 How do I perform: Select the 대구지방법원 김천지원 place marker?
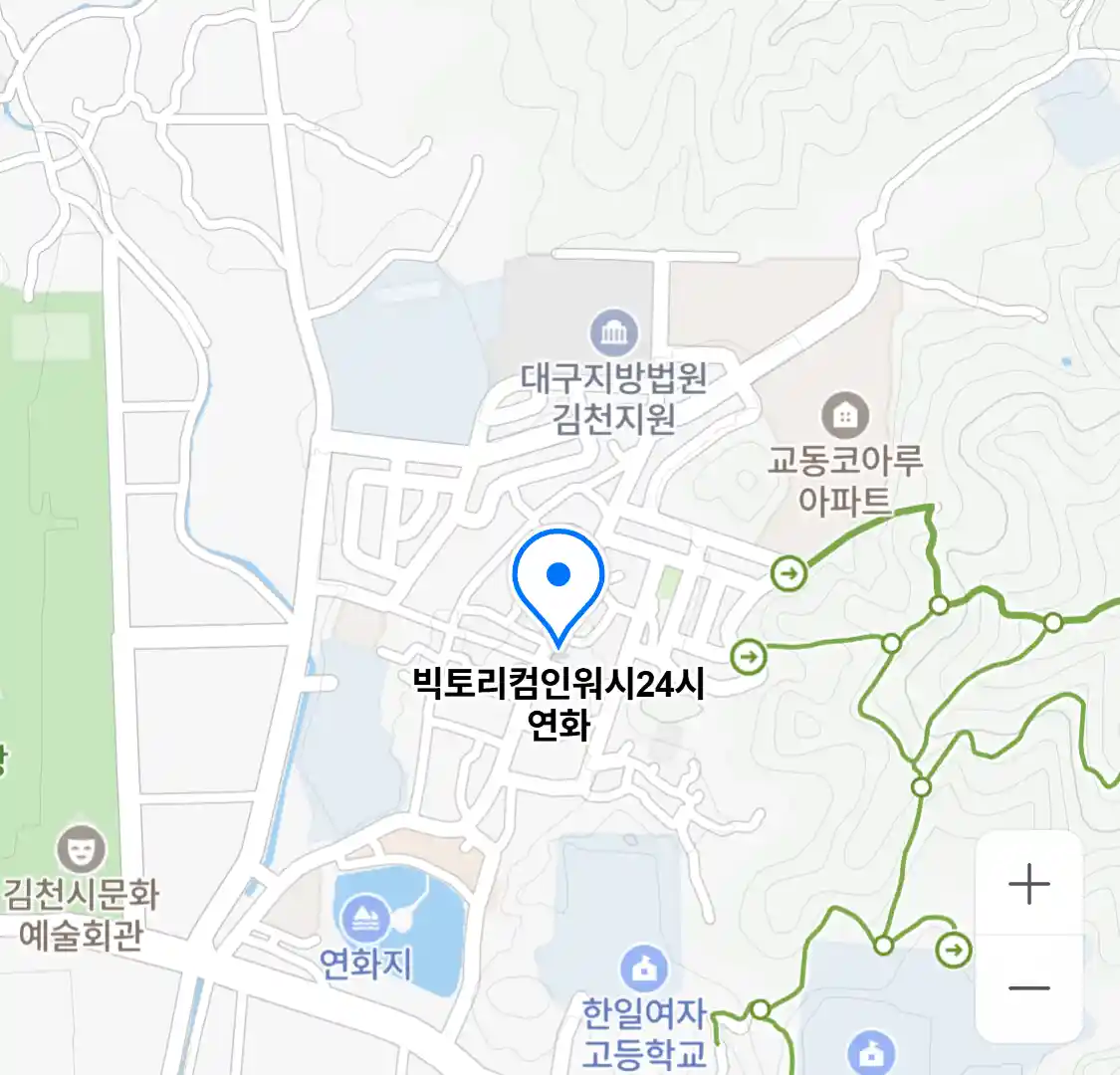[x=614, y=333]
